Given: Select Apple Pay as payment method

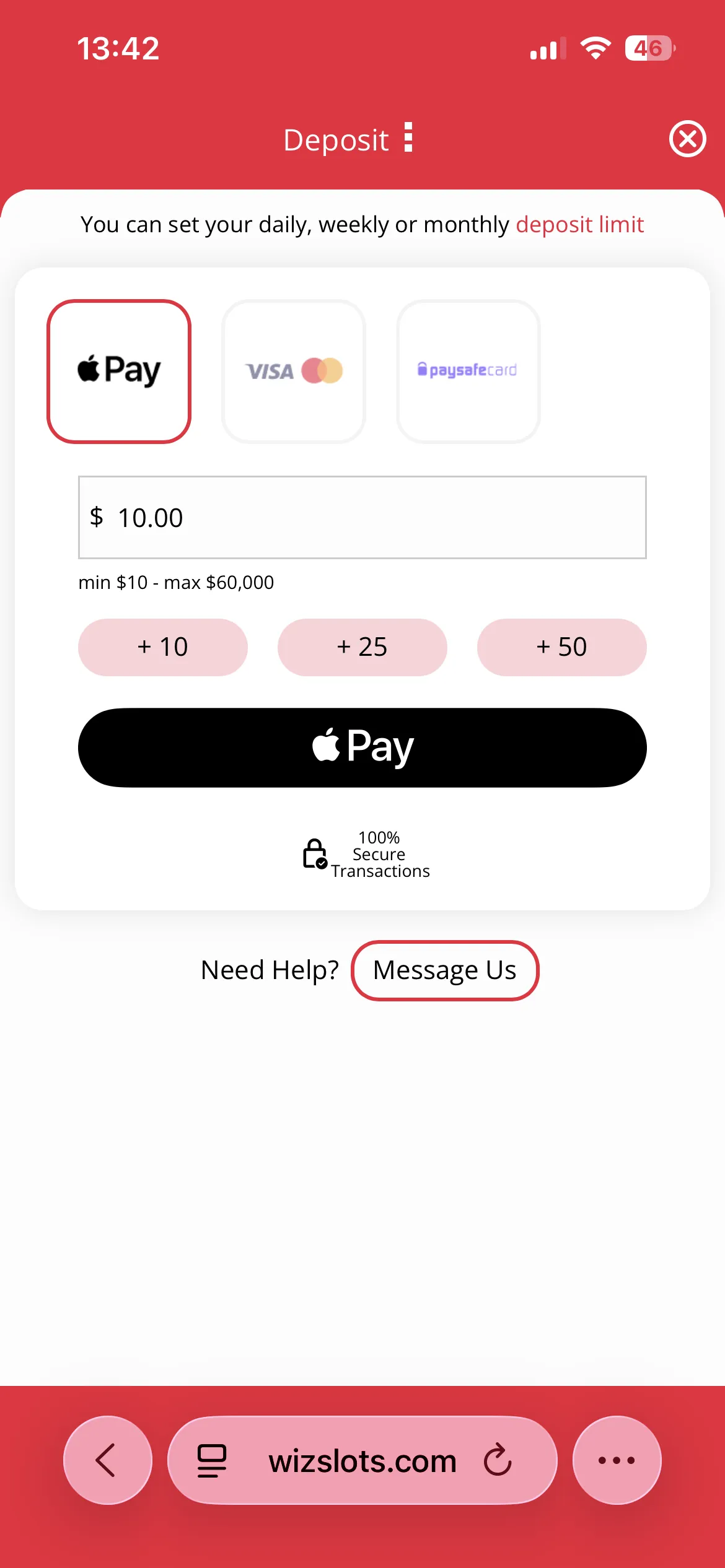Looking at the screenshot, I should (x=119, y=371).
